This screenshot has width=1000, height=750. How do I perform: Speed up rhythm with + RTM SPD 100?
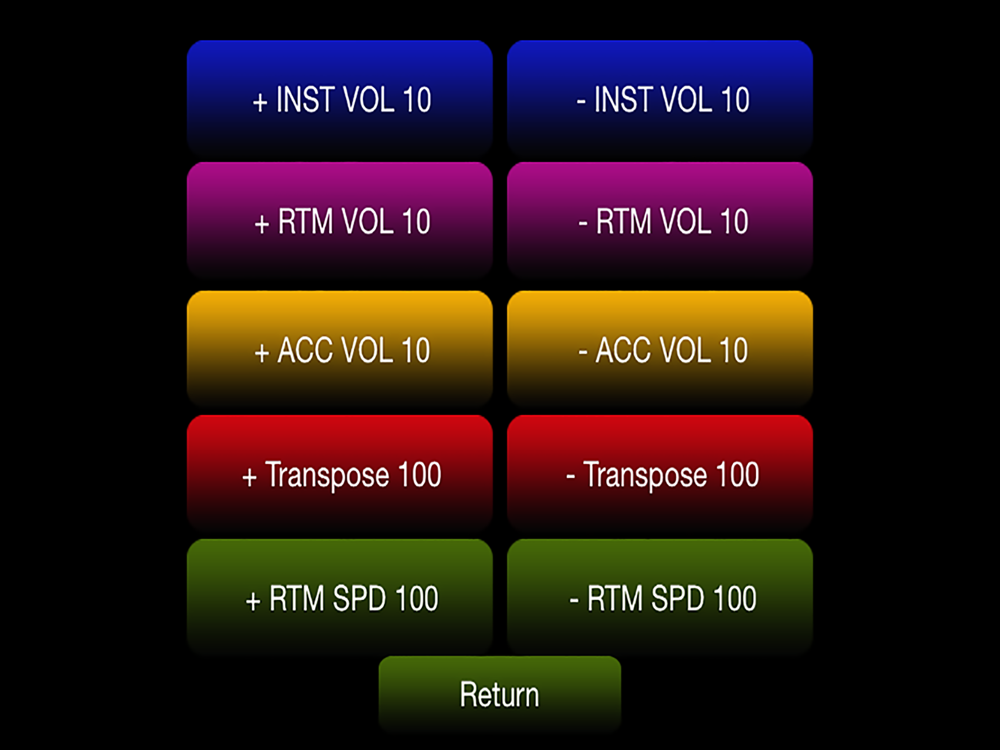[x=340, y=598]
